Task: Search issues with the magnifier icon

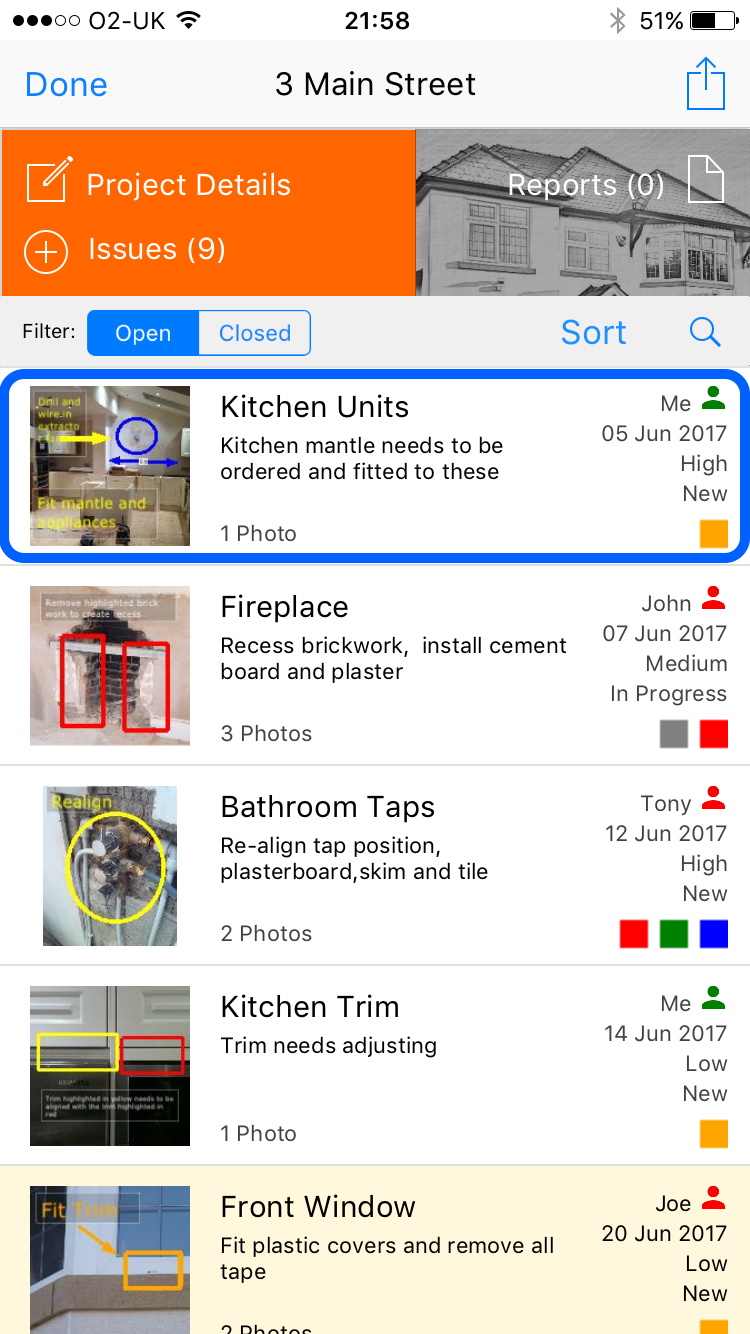Action: [705, 333]
